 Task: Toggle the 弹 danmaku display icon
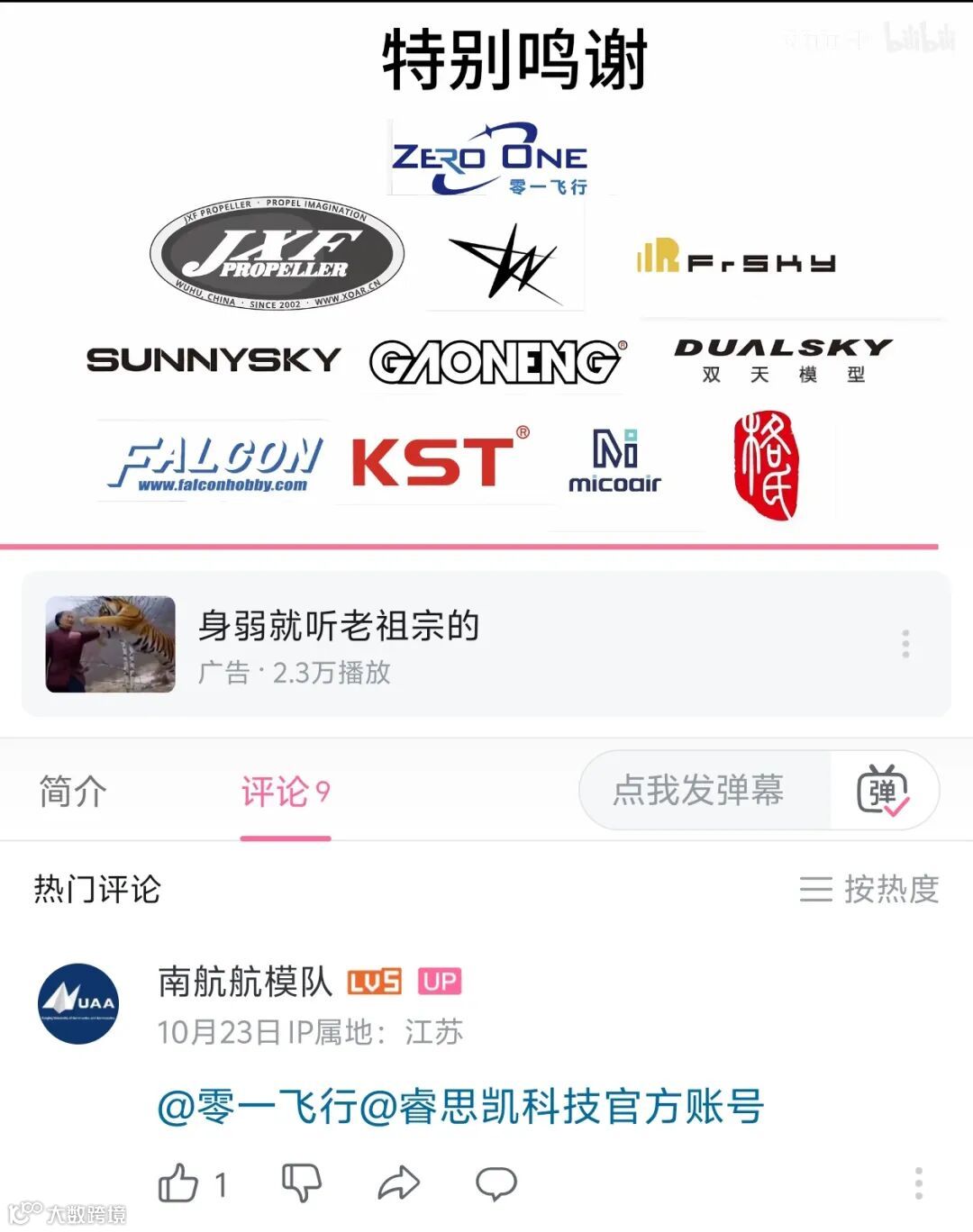click(x=883, y=790)
